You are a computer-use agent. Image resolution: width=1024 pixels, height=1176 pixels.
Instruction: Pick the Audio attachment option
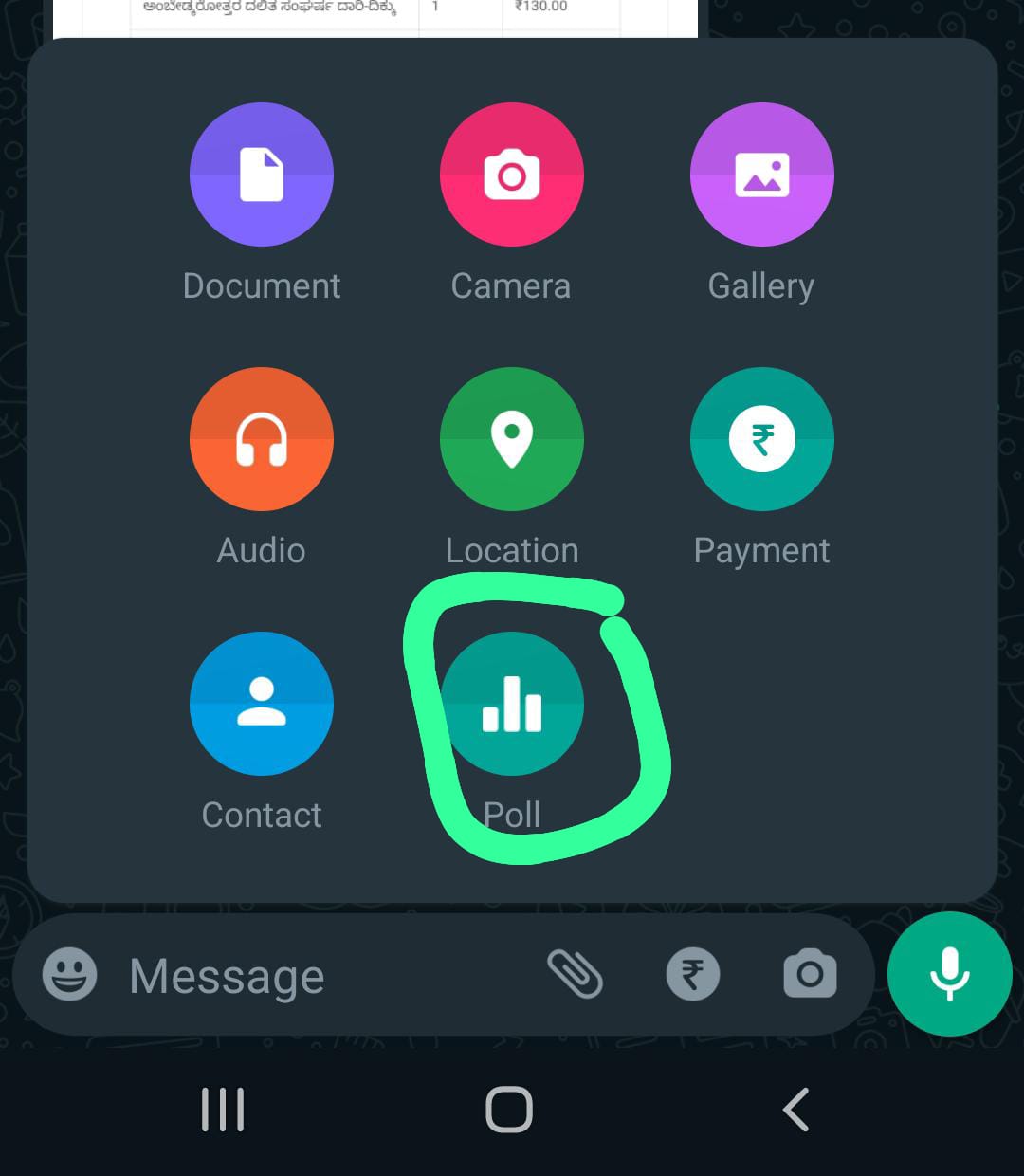[262, 440]
